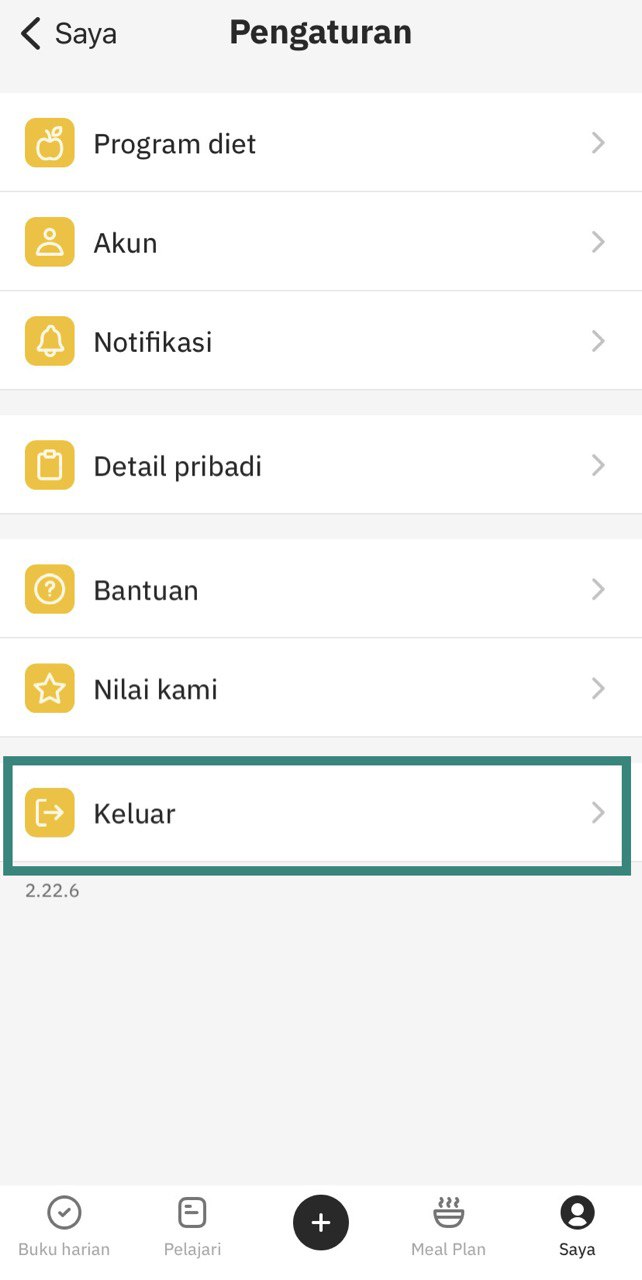Select Nilai kami to rate the app
This screenshot has height=1280, width=642.
click(x=320, y=689)
